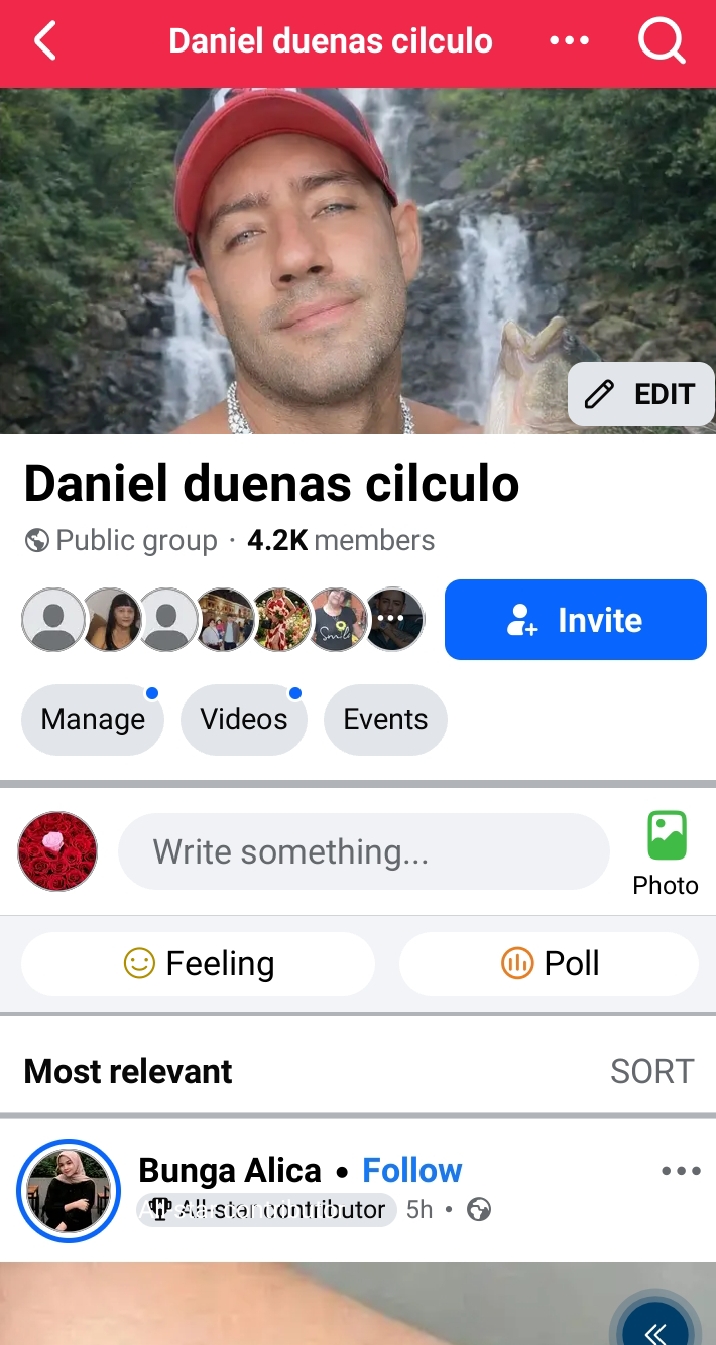This screenshot has height=1345, width=716.
Task: Open the Videos chip
Action: (244, 719)
